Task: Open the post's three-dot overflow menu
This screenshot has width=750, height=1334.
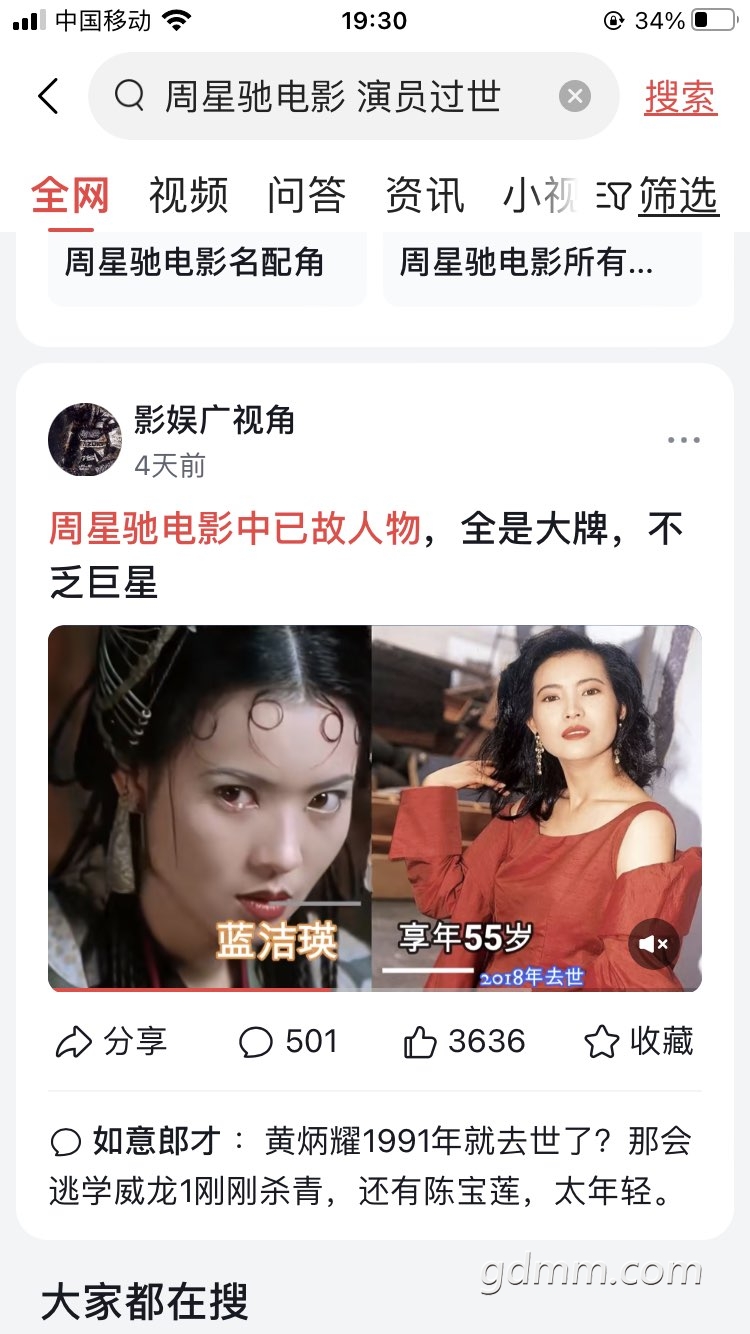Action: (684, 440)
